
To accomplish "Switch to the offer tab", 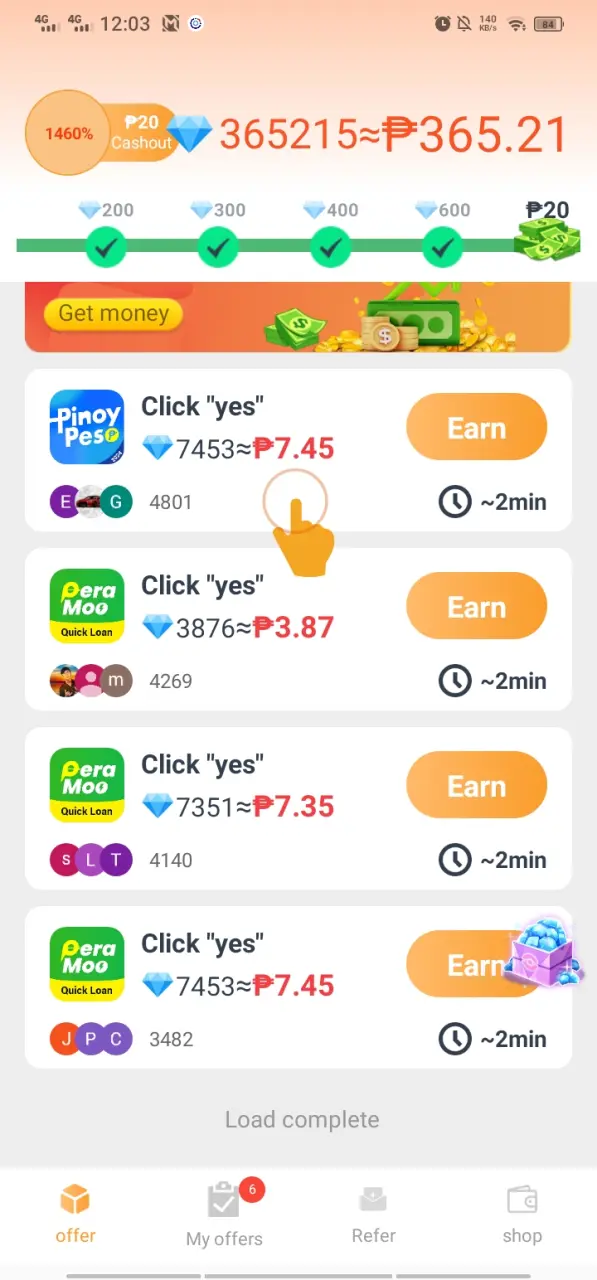I will [x=75, y=1214].
